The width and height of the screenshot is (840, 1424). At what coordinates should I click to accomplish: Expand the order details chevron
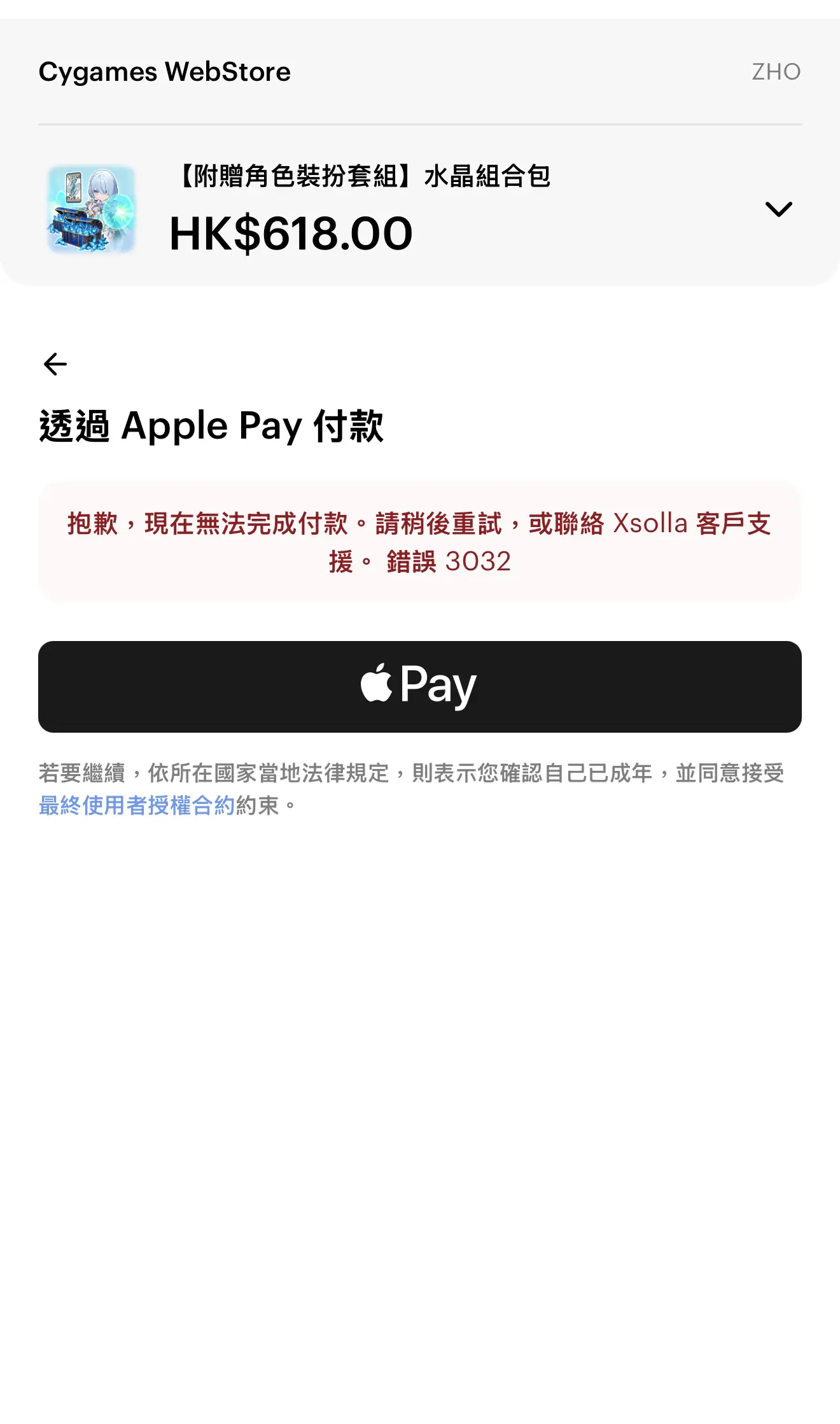778,209
